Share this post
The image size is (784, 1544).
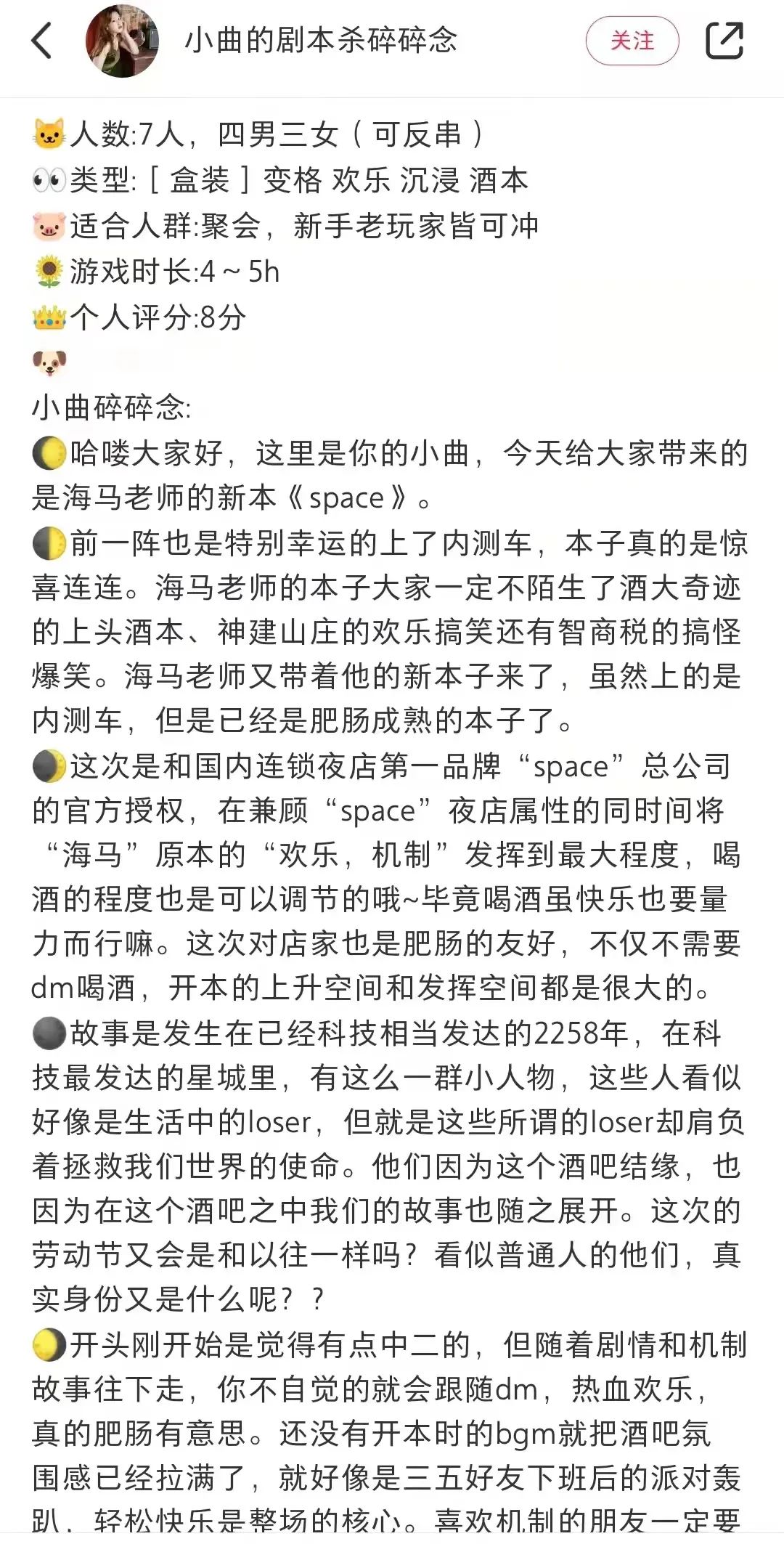724,41
